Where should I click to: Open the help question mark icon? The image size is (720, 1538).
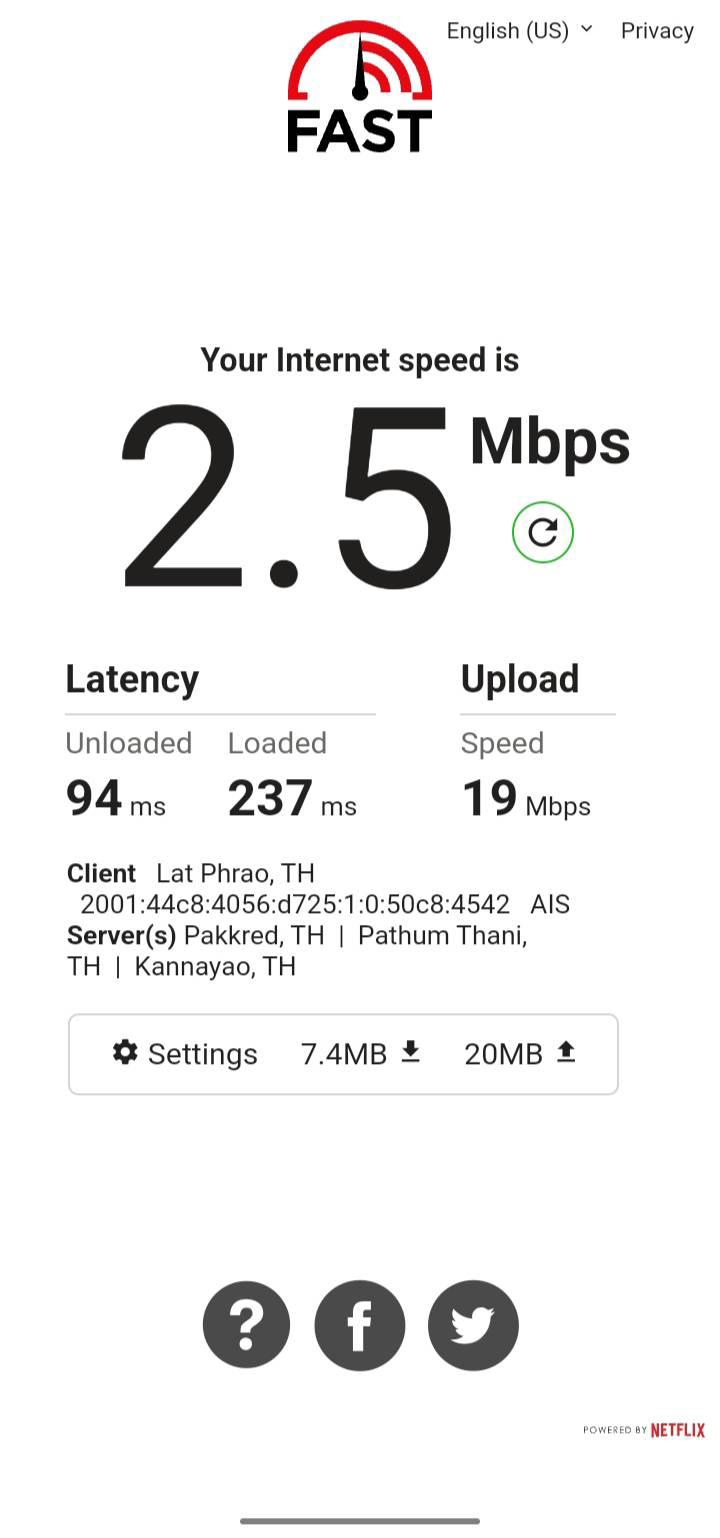click(x=246, y=1325)
